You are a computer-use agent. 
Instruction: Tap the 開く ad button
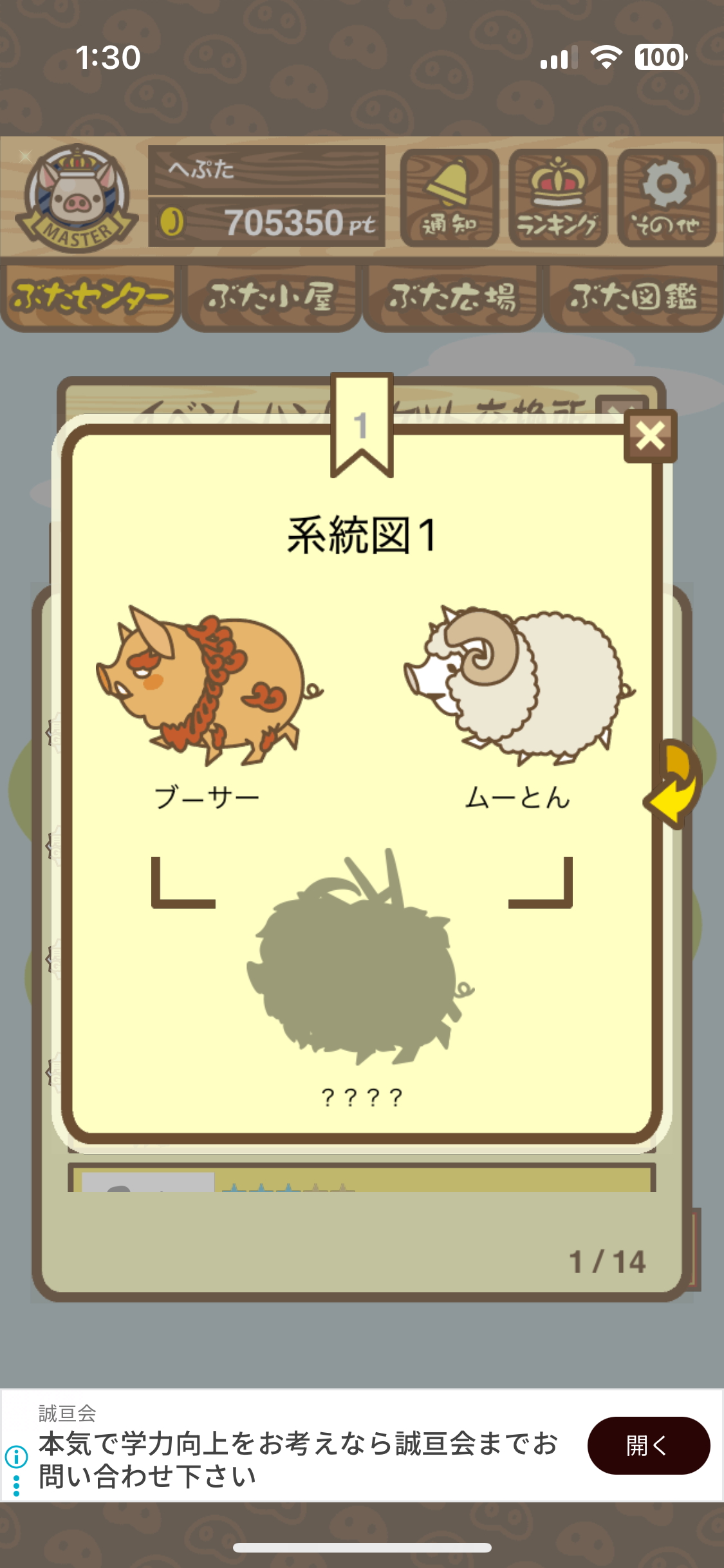pos(648,1446)
